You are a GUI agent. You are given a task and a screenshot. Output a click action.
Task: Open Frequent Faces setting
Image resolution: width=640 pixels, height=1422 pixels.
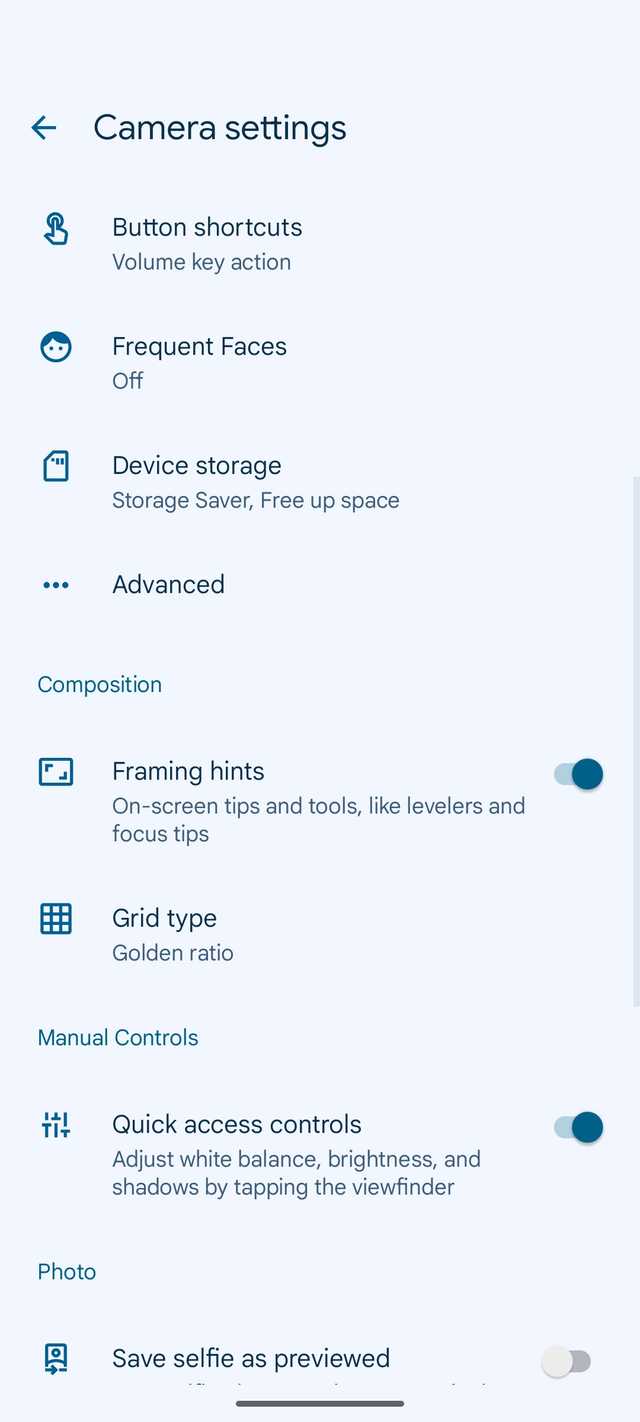[x=199, y=362]
